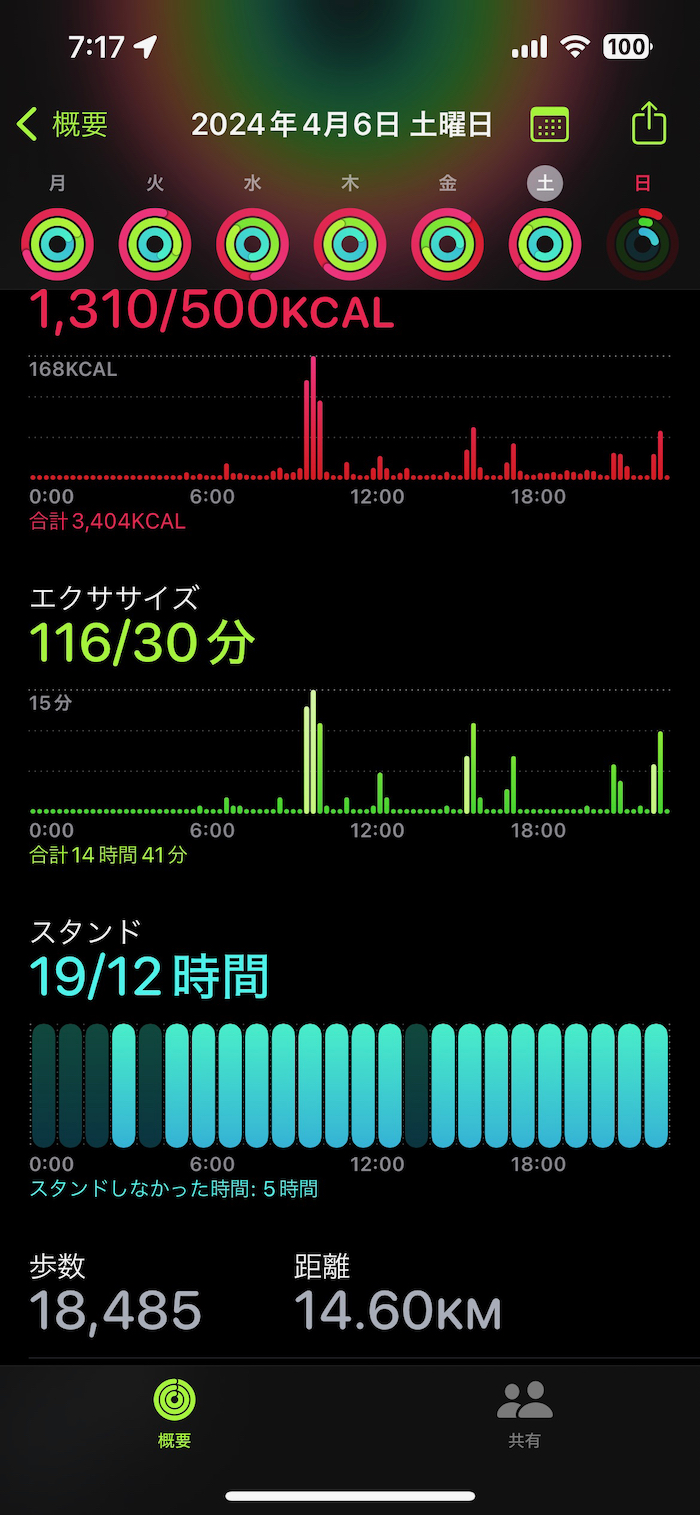
Task: Switch to the 概要 tab
Action: 174,1412
